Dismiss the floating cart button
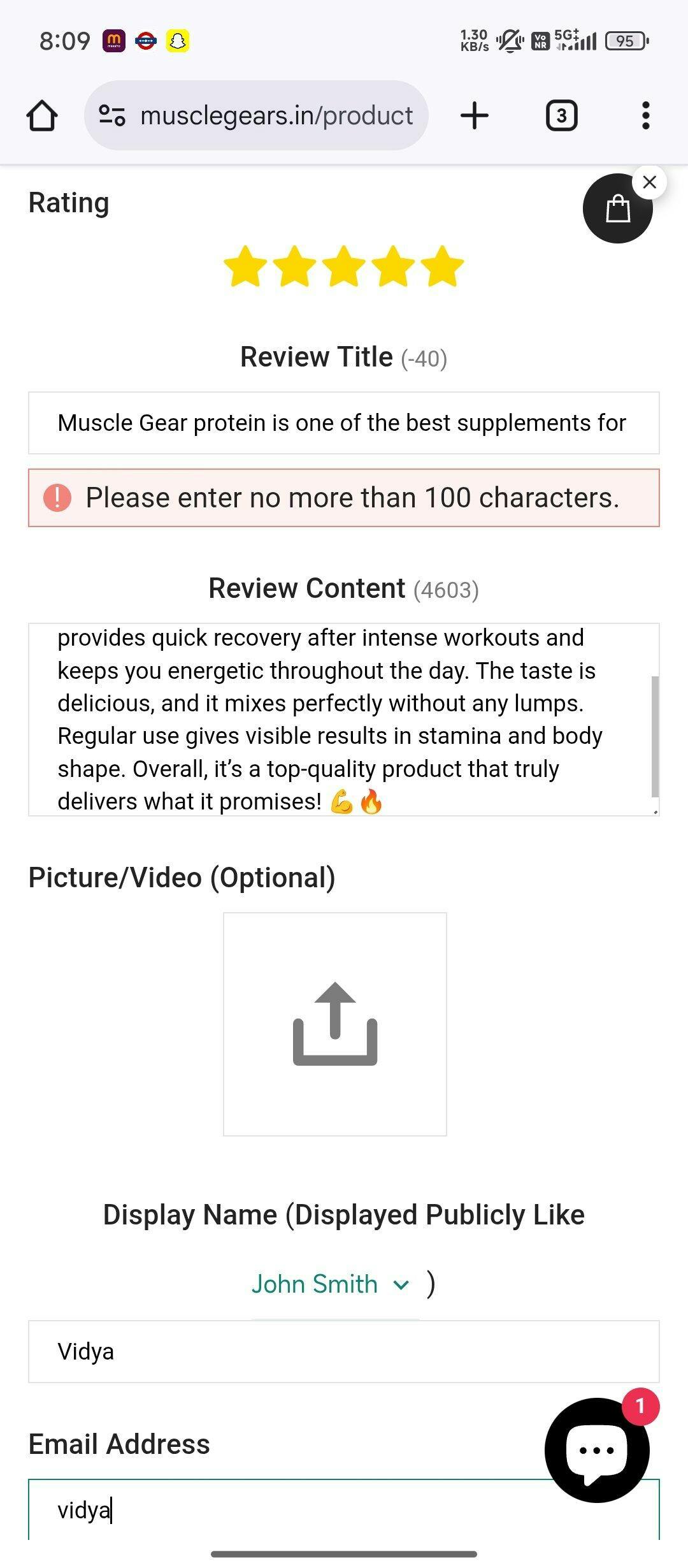 [649, 182]
